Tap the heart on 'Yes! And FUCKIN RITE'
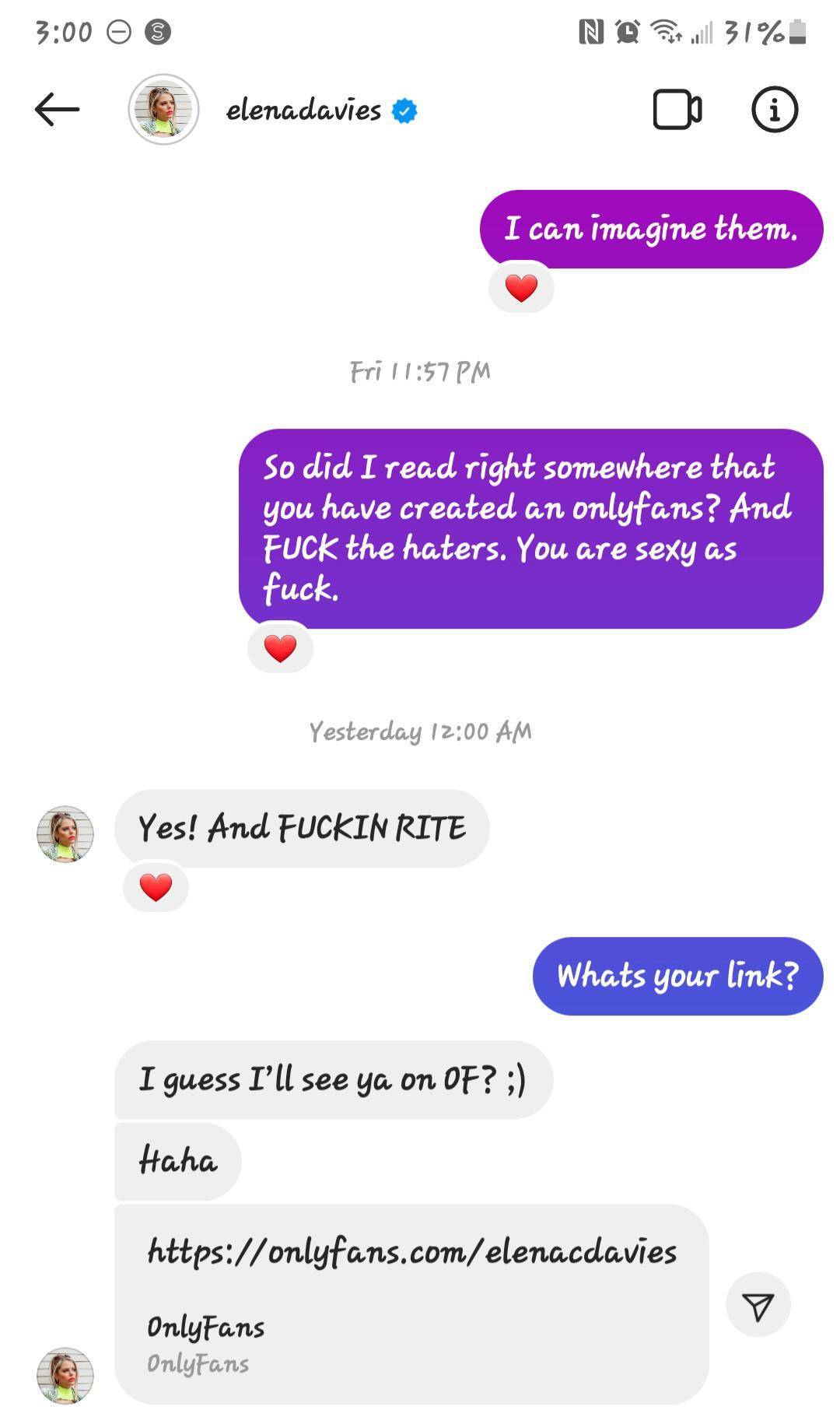 click(156, 885)
